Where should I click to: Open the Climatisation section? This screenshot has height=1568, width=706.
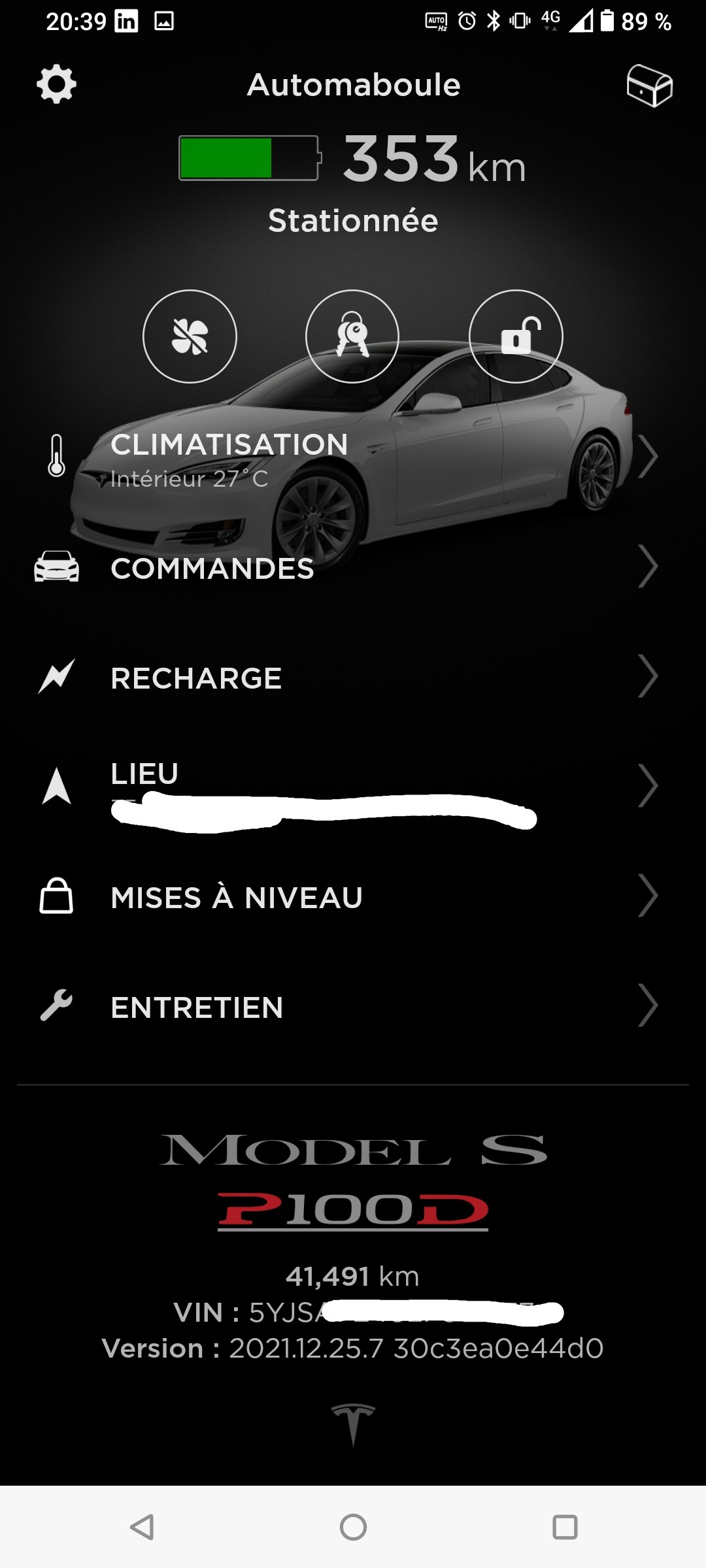click(x=353, y=457)
